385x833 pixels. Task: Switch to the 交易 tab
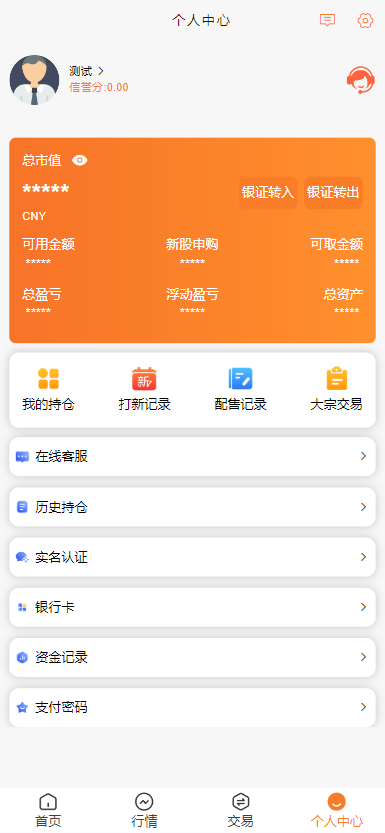coord(241,810)
